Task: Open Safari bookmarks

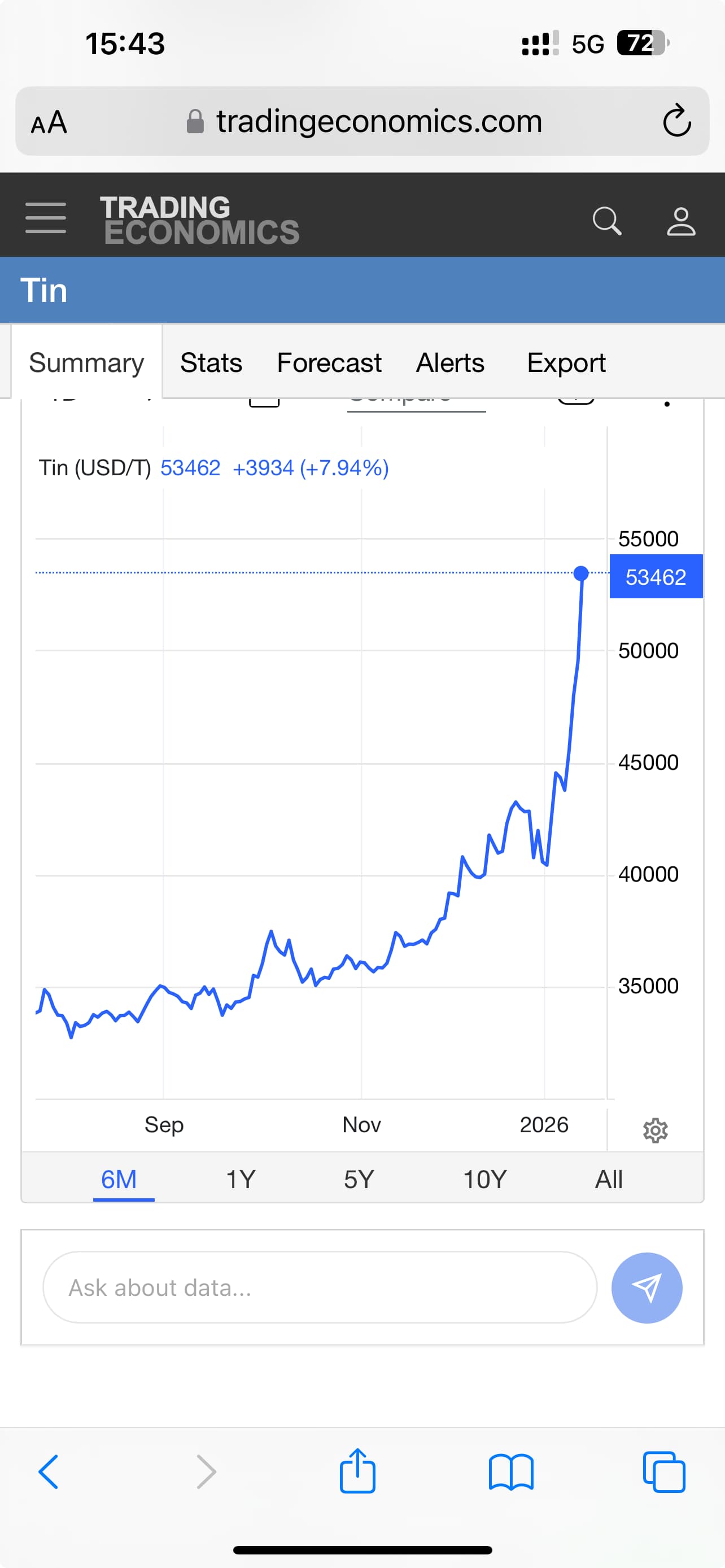Action: click(x=511, y=1473)
